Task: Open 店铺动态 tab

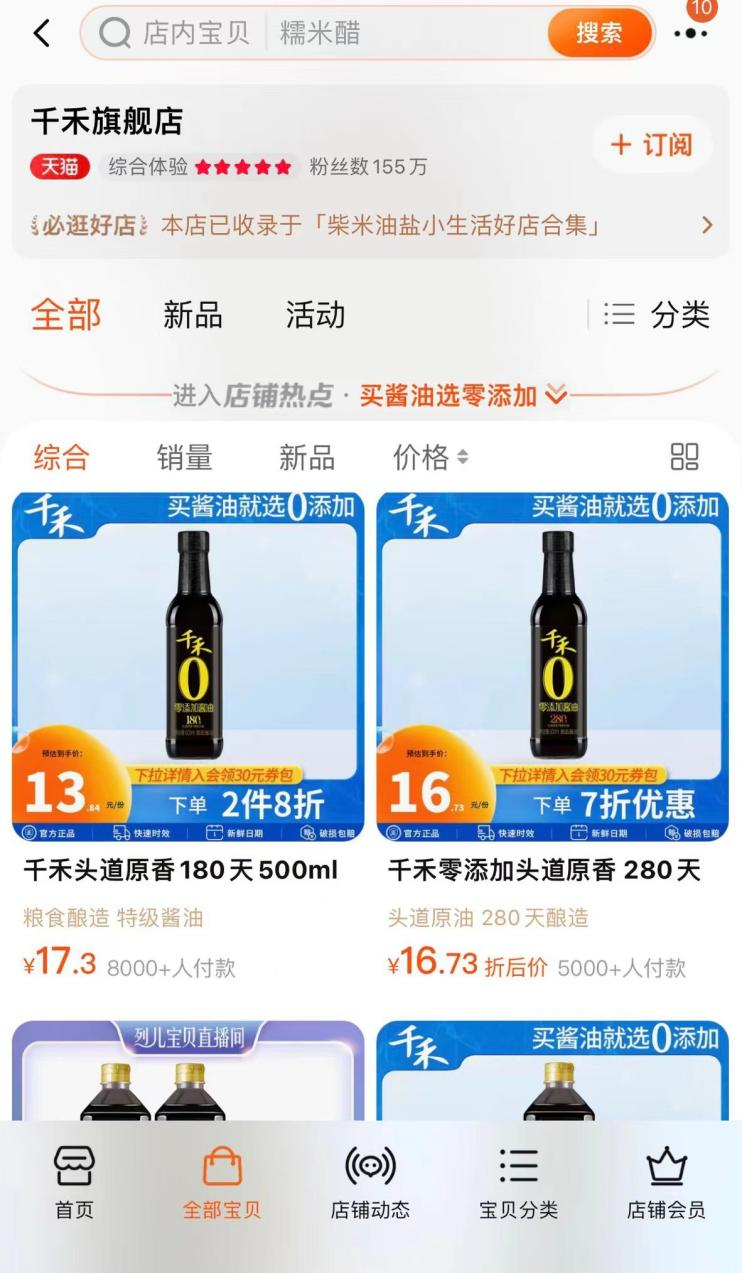Action: [370, 1182]
